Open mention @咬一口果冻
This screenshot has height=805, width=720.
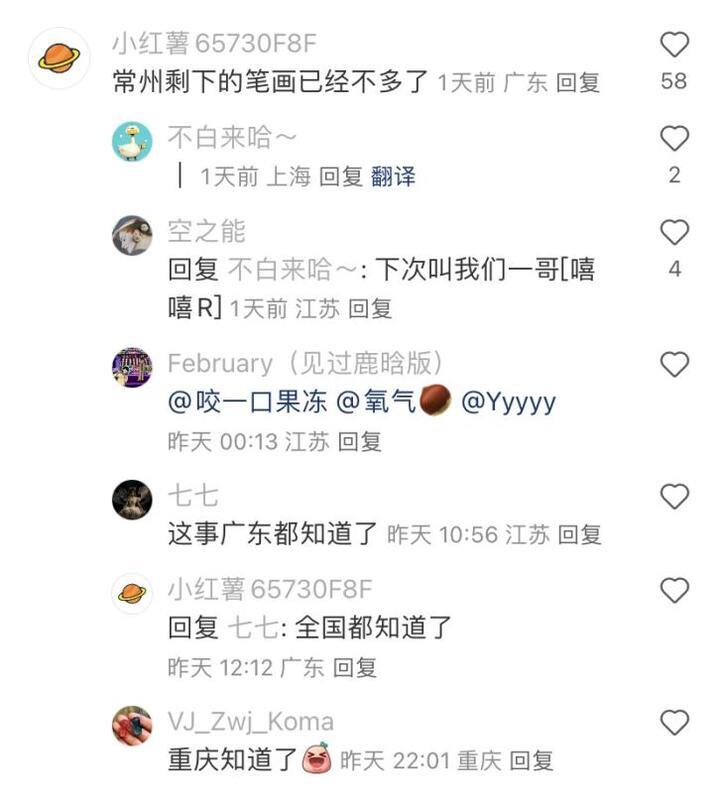pos(247,402)
